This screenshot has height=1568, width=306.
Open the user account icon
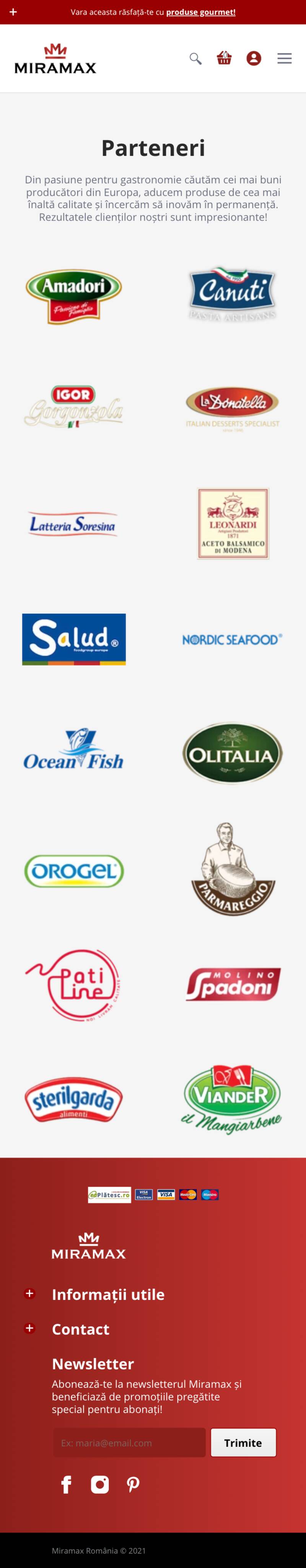point(254,58)
